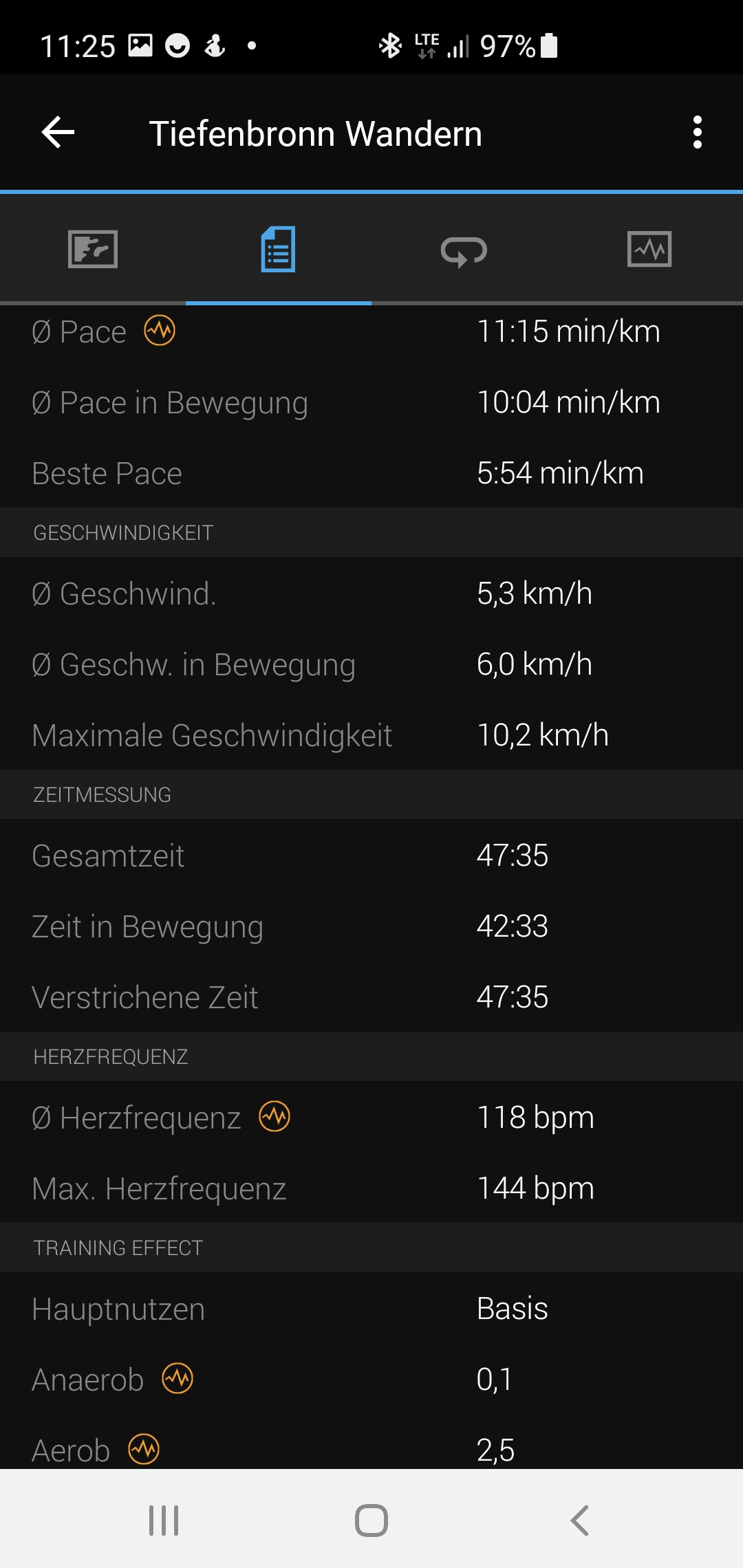The width and height of the screenshot is (743, 1568).
Task: Open the charts tab
Action: pos(649,249)
